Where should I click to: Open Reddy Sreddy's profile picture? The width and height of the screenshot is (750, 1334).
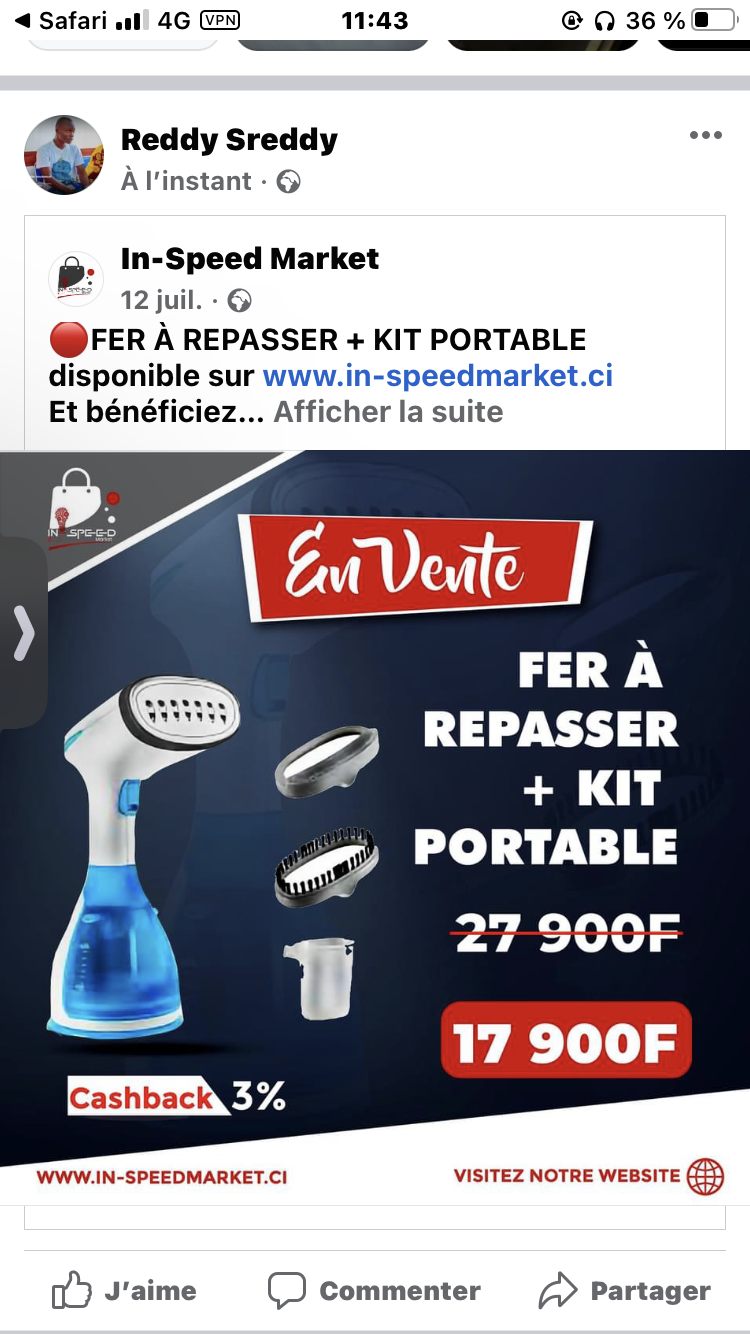point(64,155)
